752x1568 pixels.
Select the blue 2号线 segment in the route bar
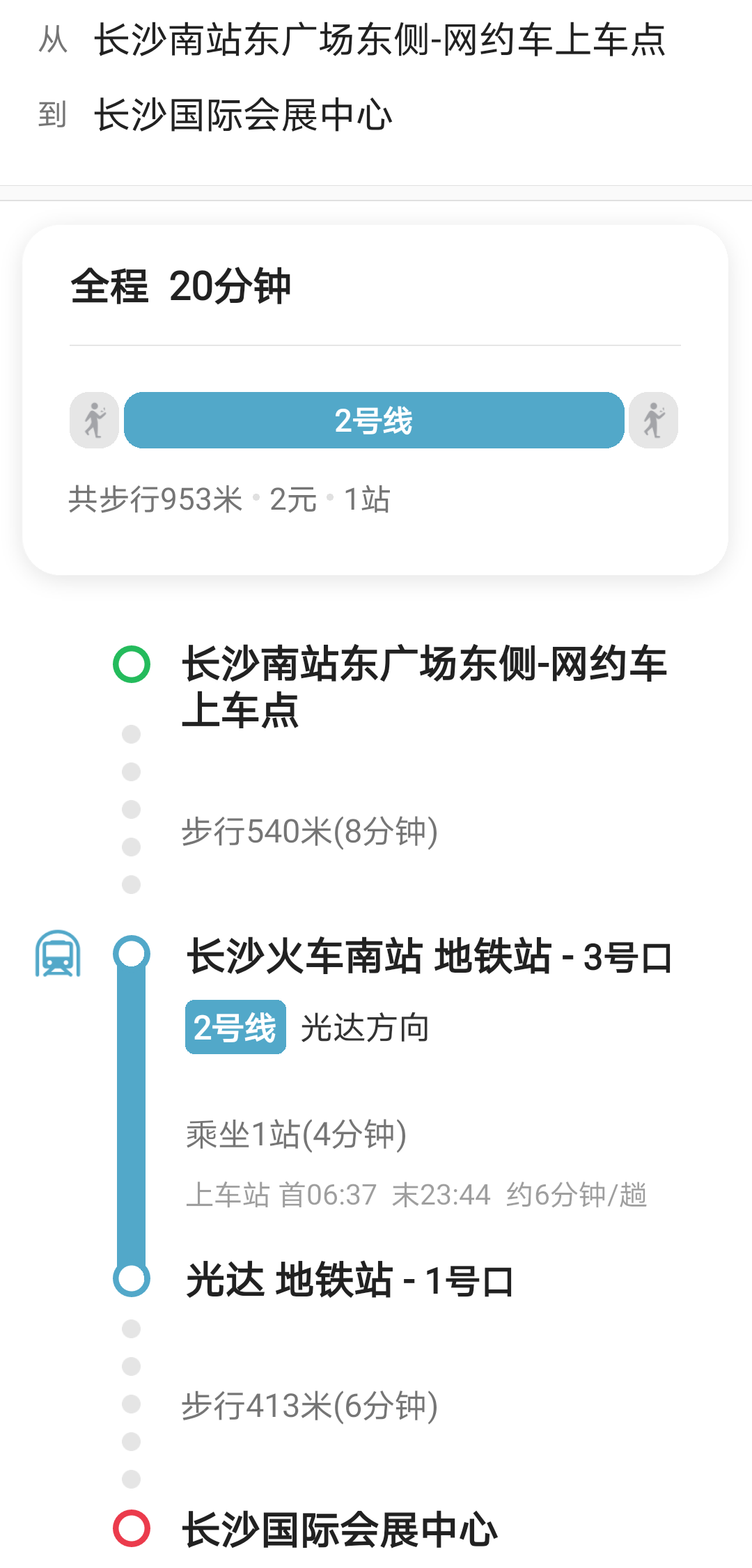tap(374, 421)
